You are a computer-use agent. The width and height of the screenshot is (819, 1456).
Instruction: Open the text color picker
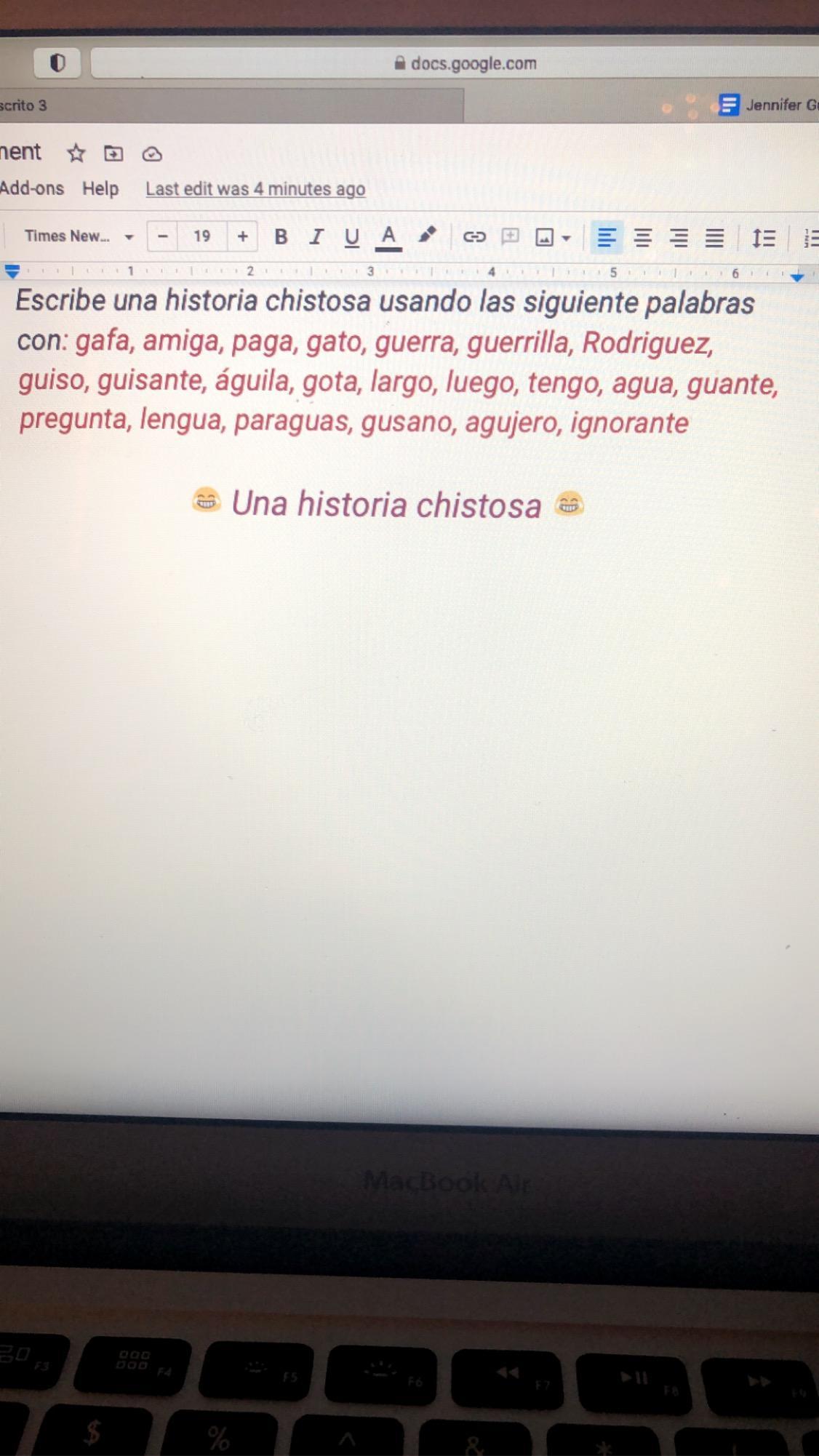coord(388,237)
